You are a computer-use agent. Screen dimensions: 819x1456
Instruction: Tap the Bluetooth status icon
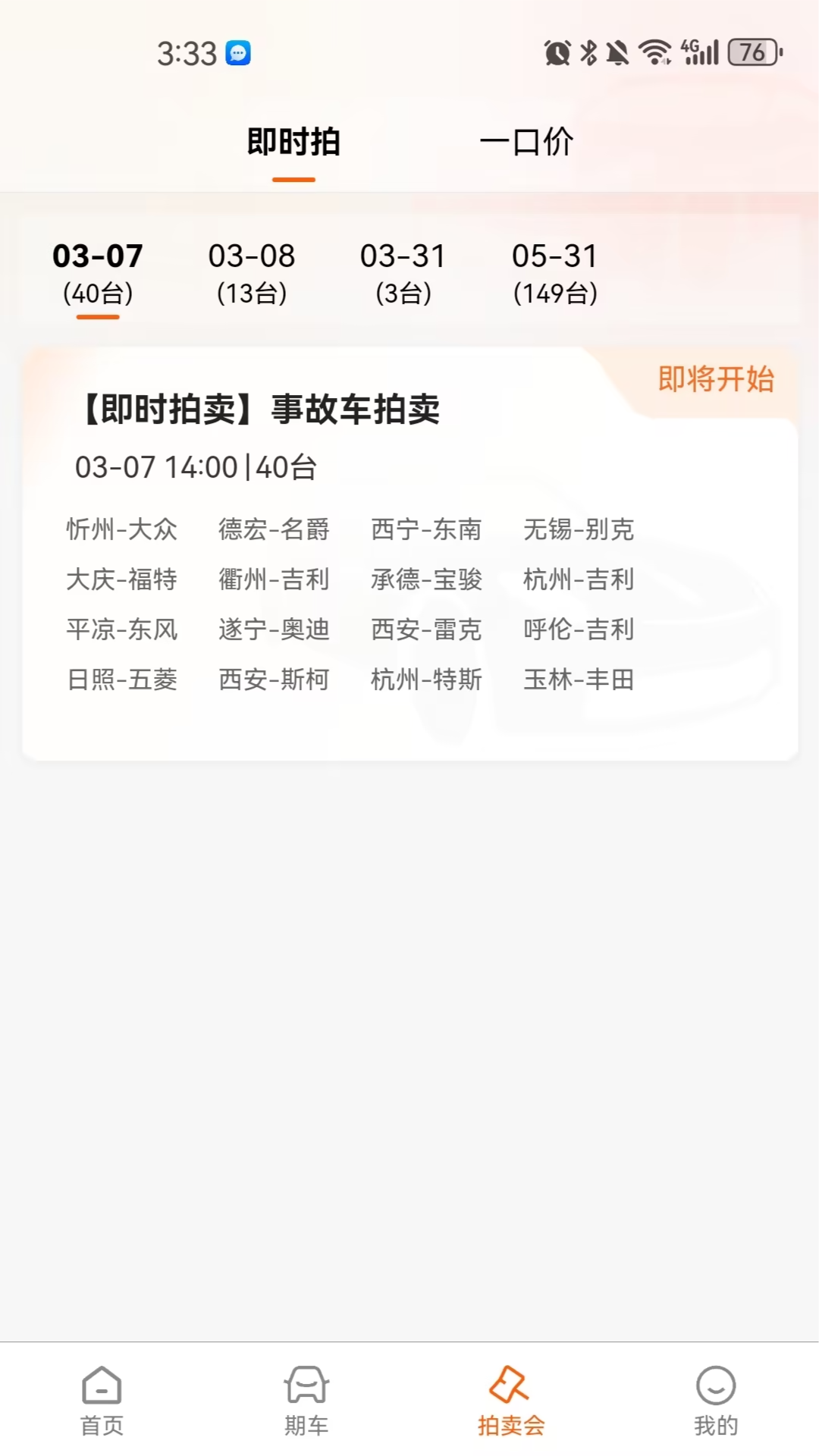point(588,52)
